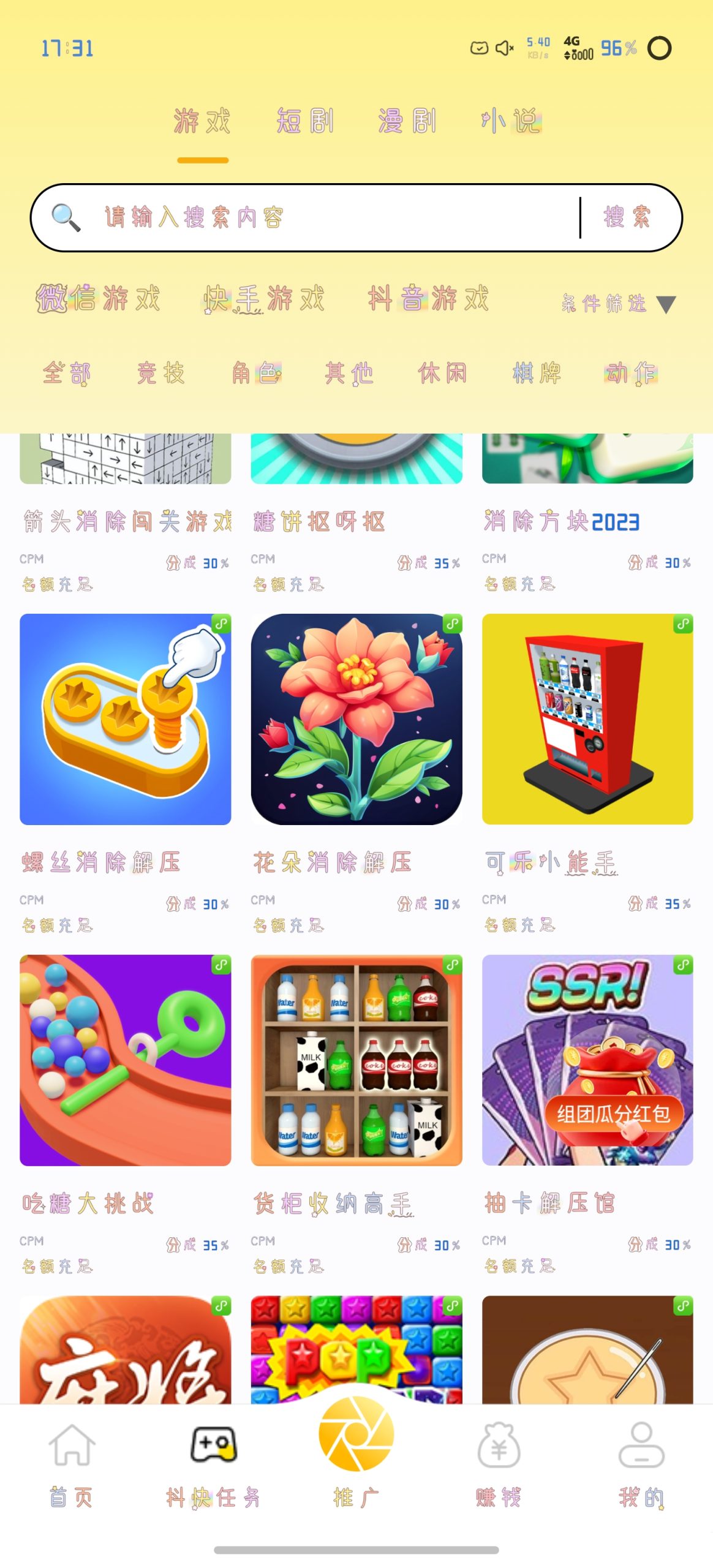Tap the 搜索 button
This screenshot has height=1568, width=713.
627,217
